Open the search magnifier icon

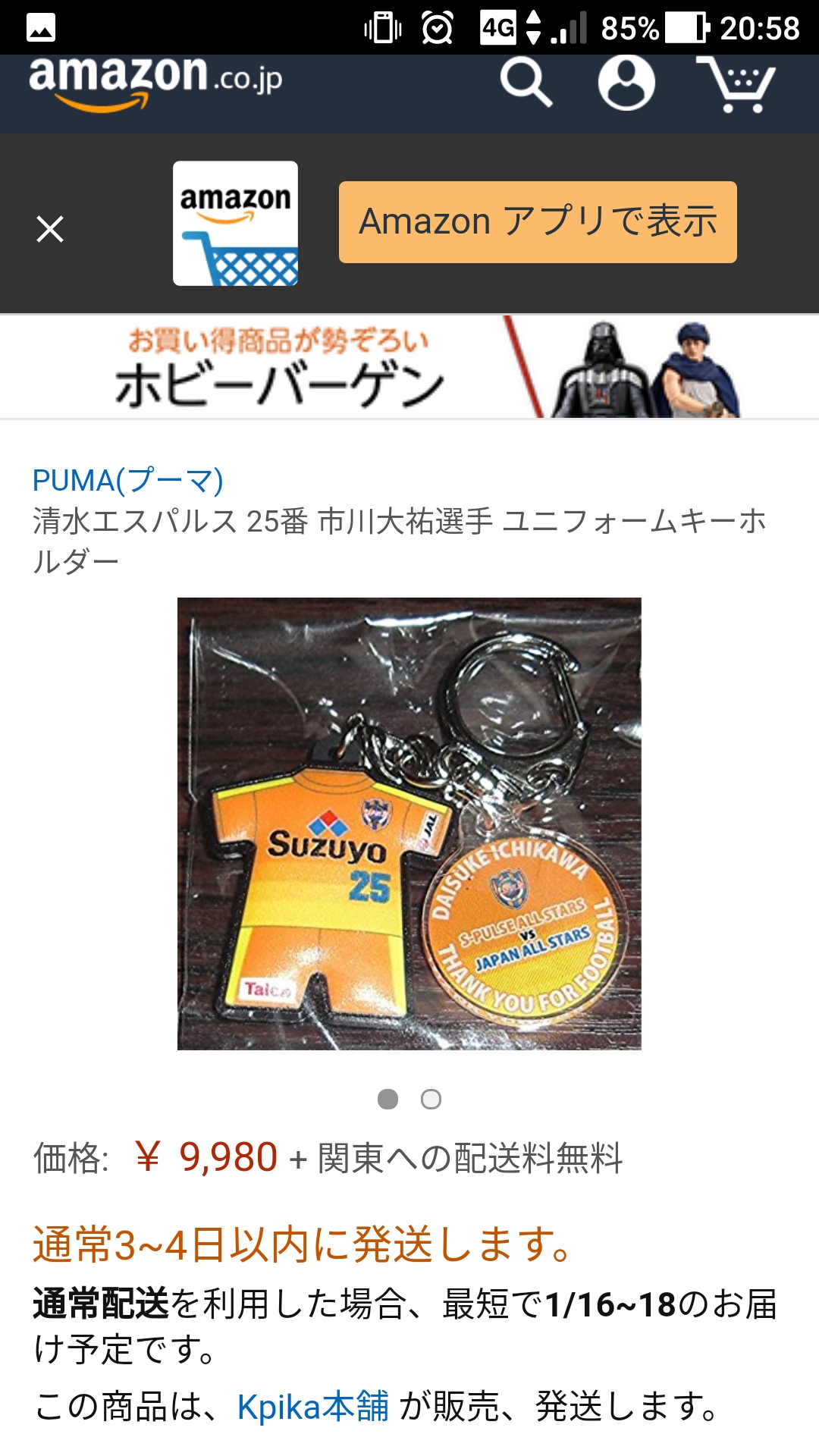pyautogui.click(x=526, y=83)
